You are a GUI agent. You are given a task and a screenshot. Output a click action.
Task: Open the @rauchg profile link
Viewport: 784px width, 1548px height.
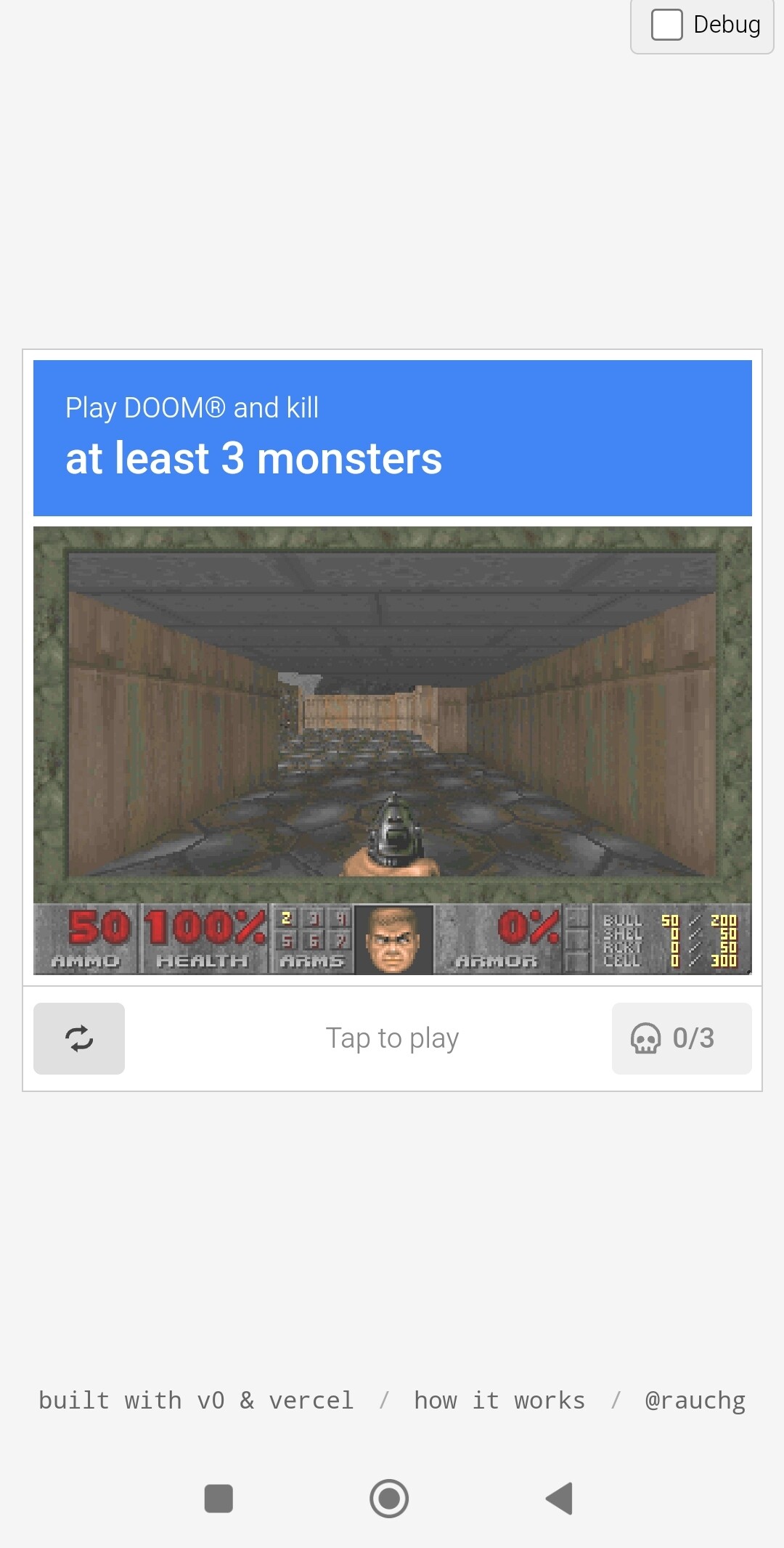coord(695,1400)
